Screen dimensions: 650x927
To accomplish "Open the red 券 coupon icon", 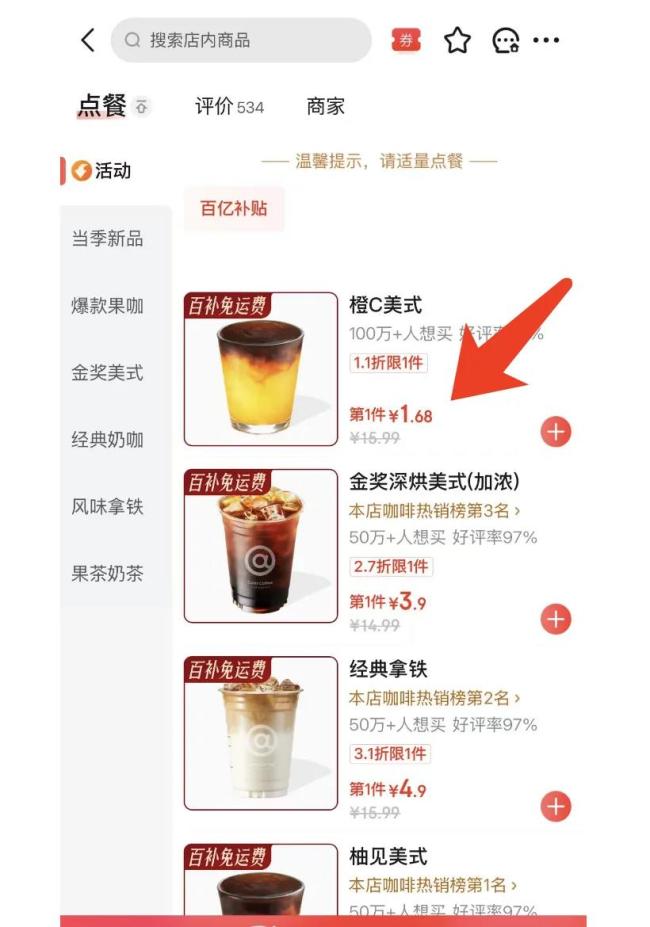I will coord(406,40).
